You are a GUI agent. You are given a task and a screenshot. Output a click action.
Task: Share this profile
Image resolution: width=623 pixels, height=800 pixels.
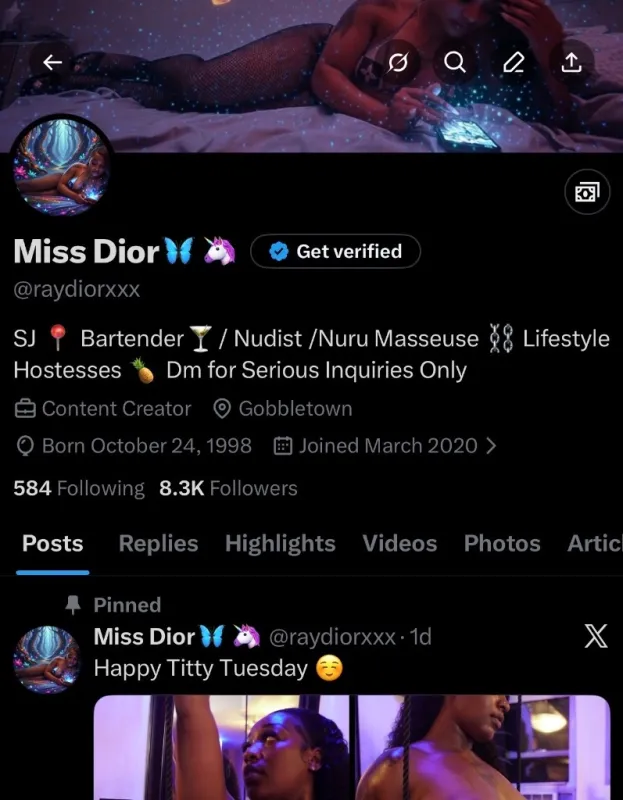pyautogui.click(x=571, y=62)
